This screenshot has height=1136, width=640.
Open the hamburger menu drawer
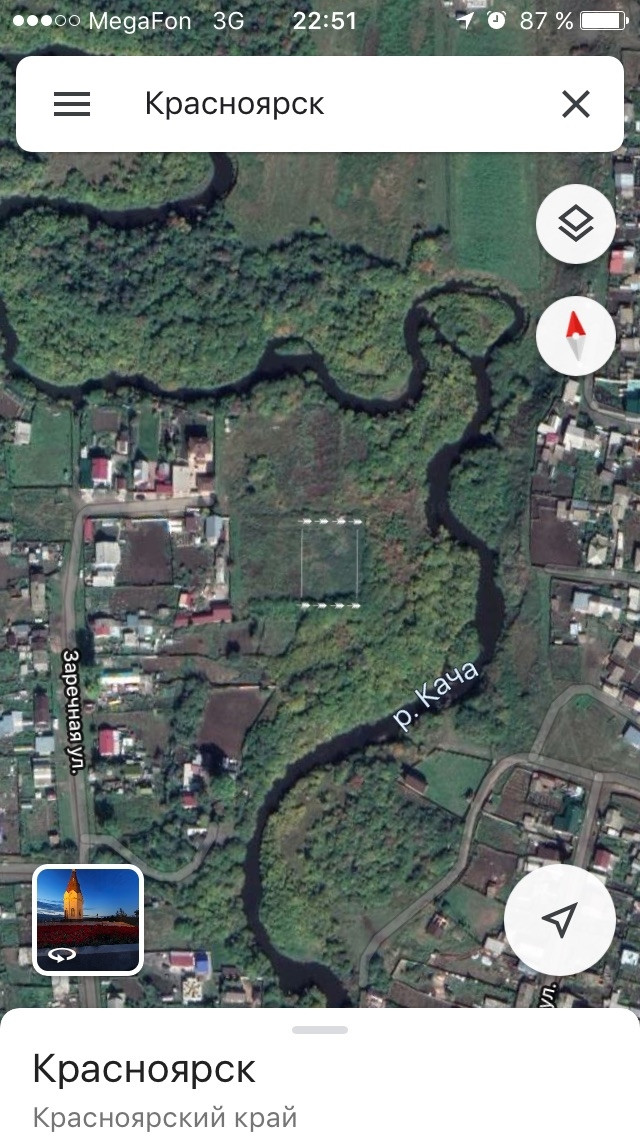click(x=72, y=104)
